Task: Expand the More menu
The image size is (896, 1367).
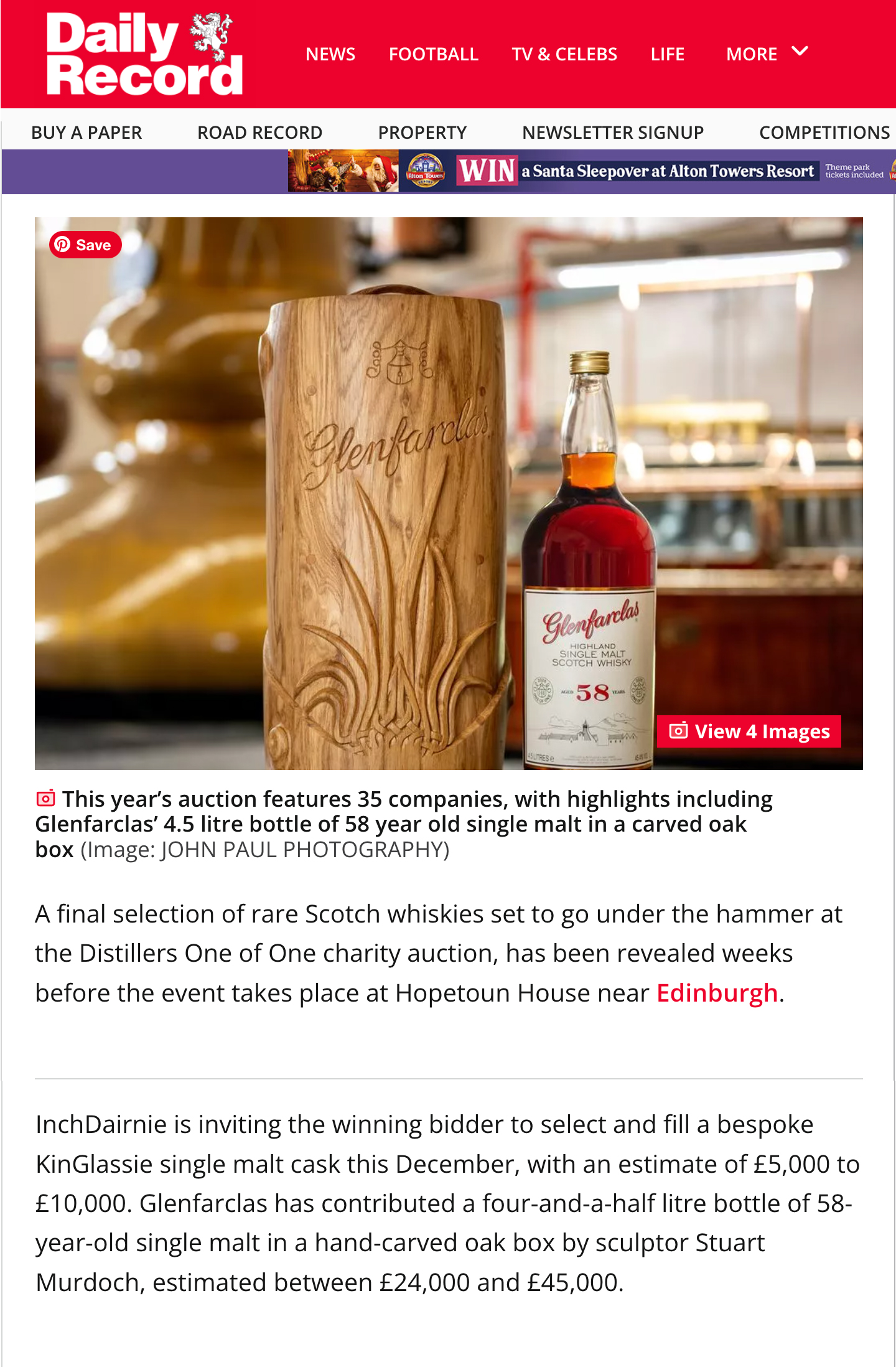Action: [767, 54]
